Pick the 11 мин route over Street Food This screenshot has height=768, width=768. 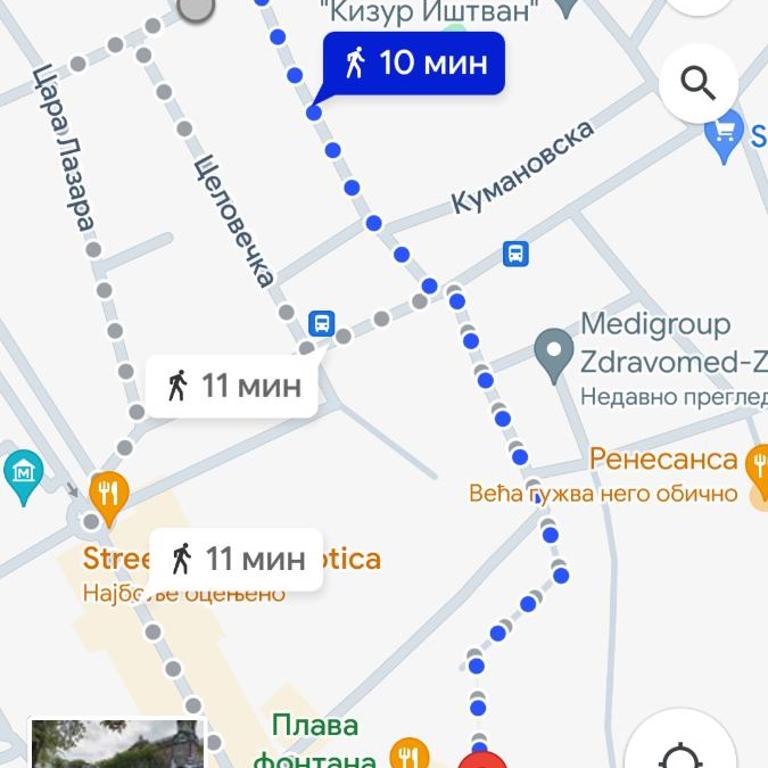click(238, 559)
